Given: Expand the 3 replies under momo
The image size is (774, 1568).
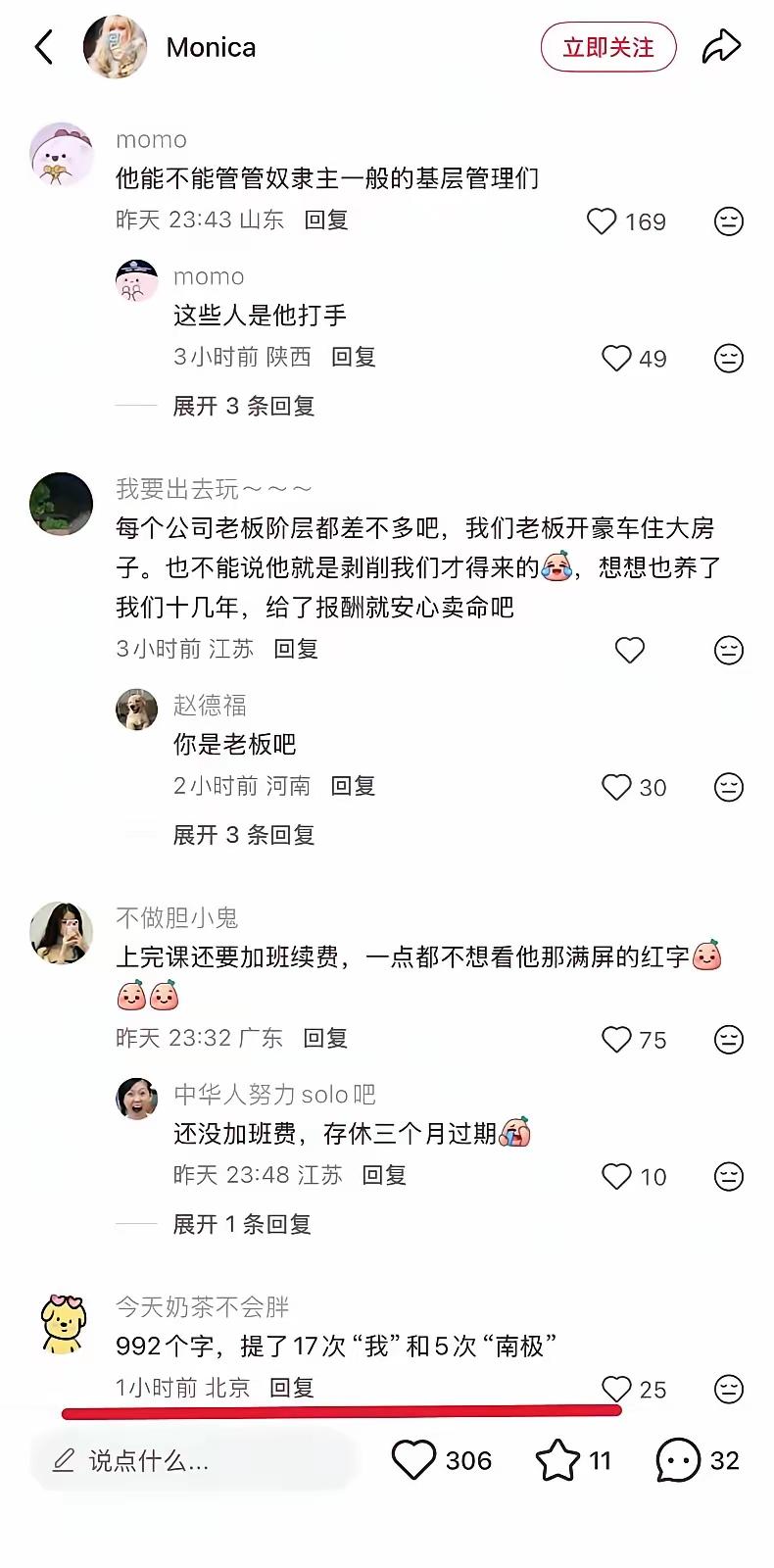Looking at the screenshot, I should pos(243,405).
